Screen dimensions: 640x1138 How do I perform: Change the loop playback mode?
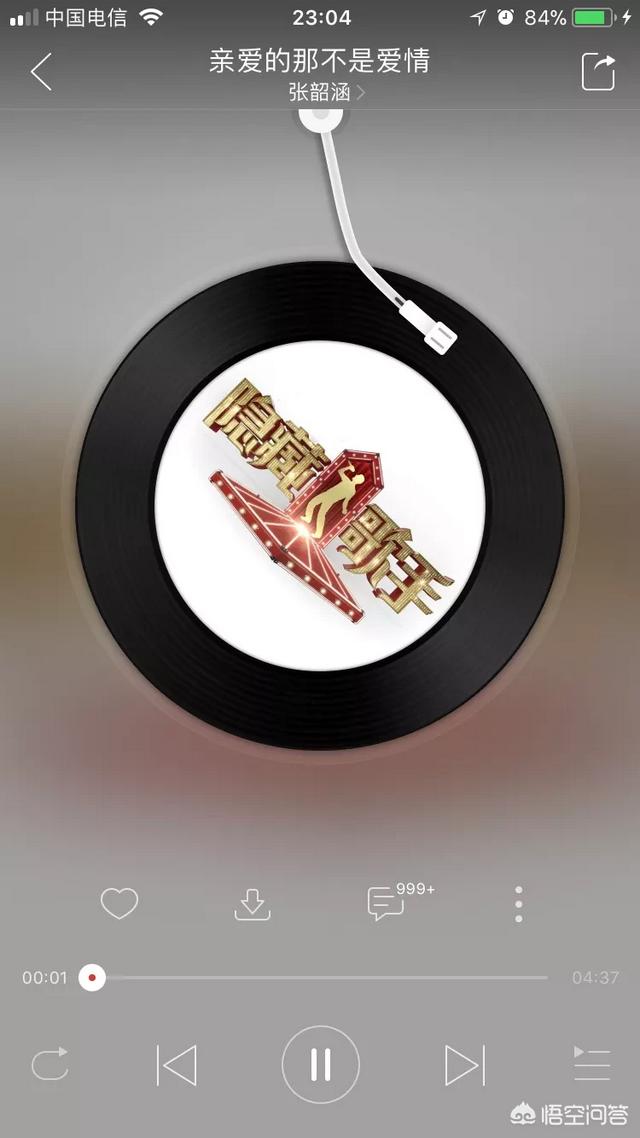pos(50,1064)
